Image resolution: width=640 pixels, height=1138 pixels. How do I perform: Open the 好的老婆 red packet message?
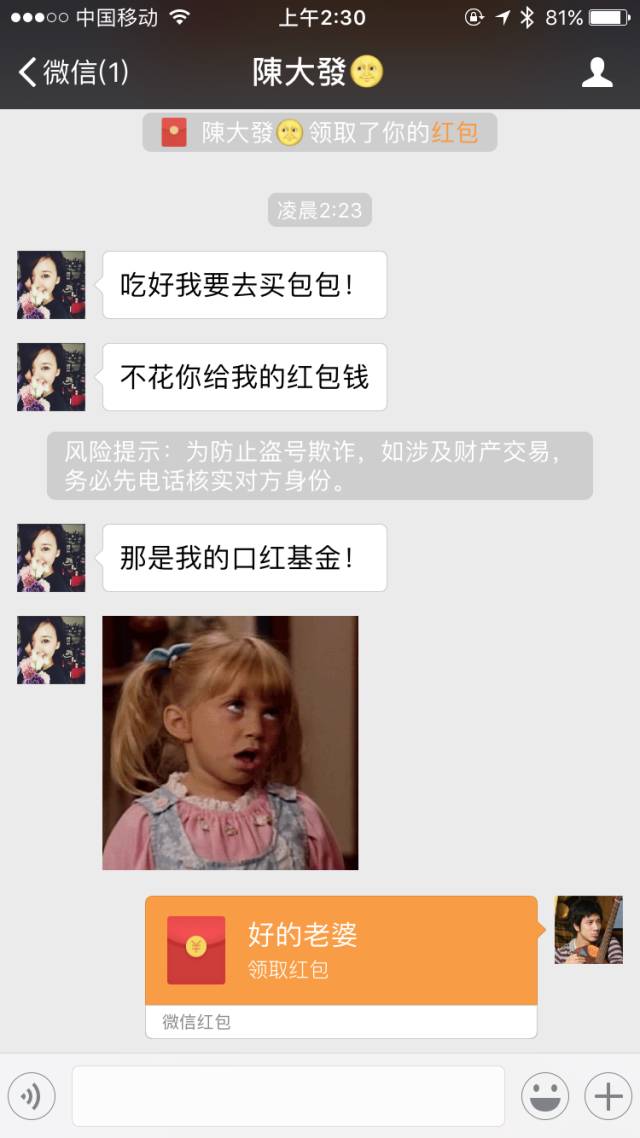pyautogui.click(x=341, y=951)
